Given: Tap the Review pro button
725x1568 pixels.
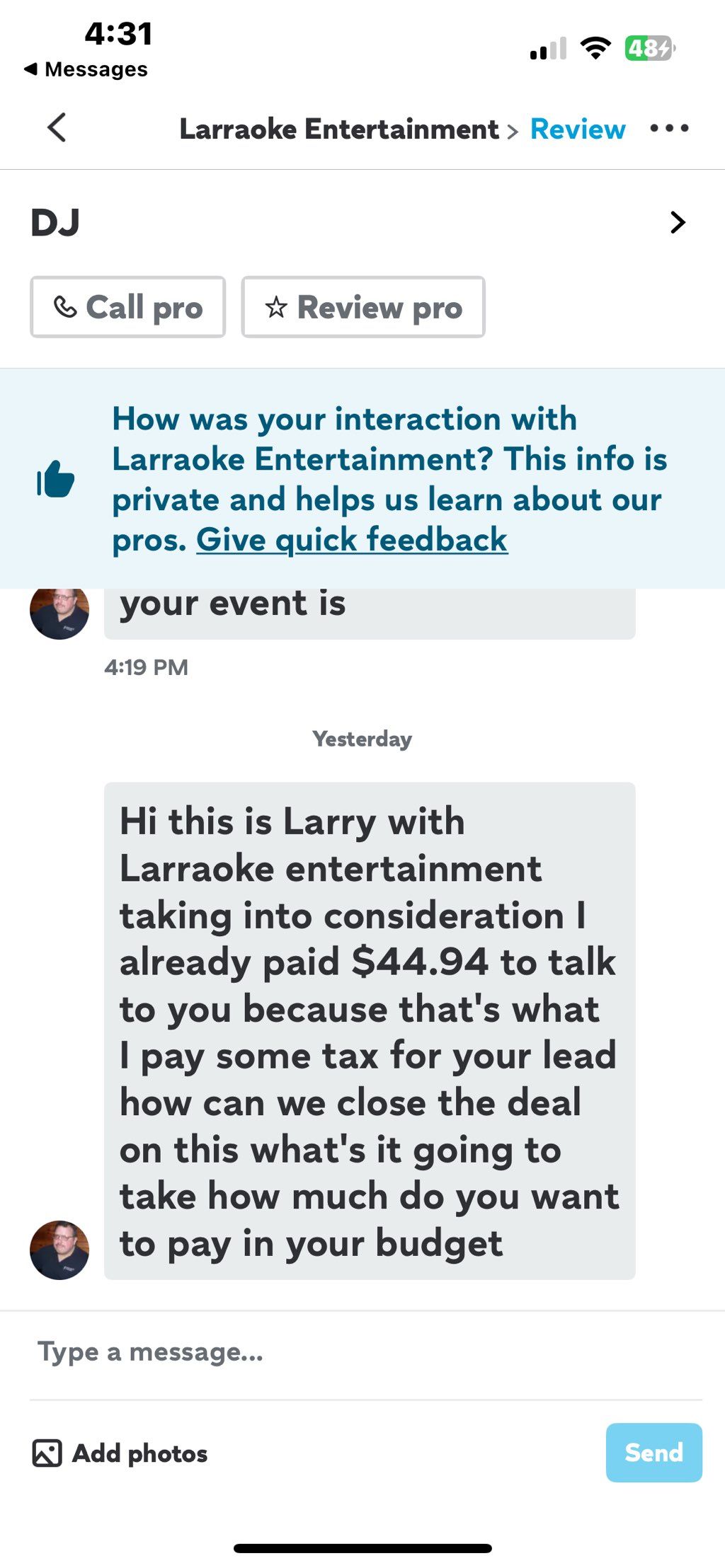Looking at the screenshot, I should pyautogui.click(x=363, y=307).
